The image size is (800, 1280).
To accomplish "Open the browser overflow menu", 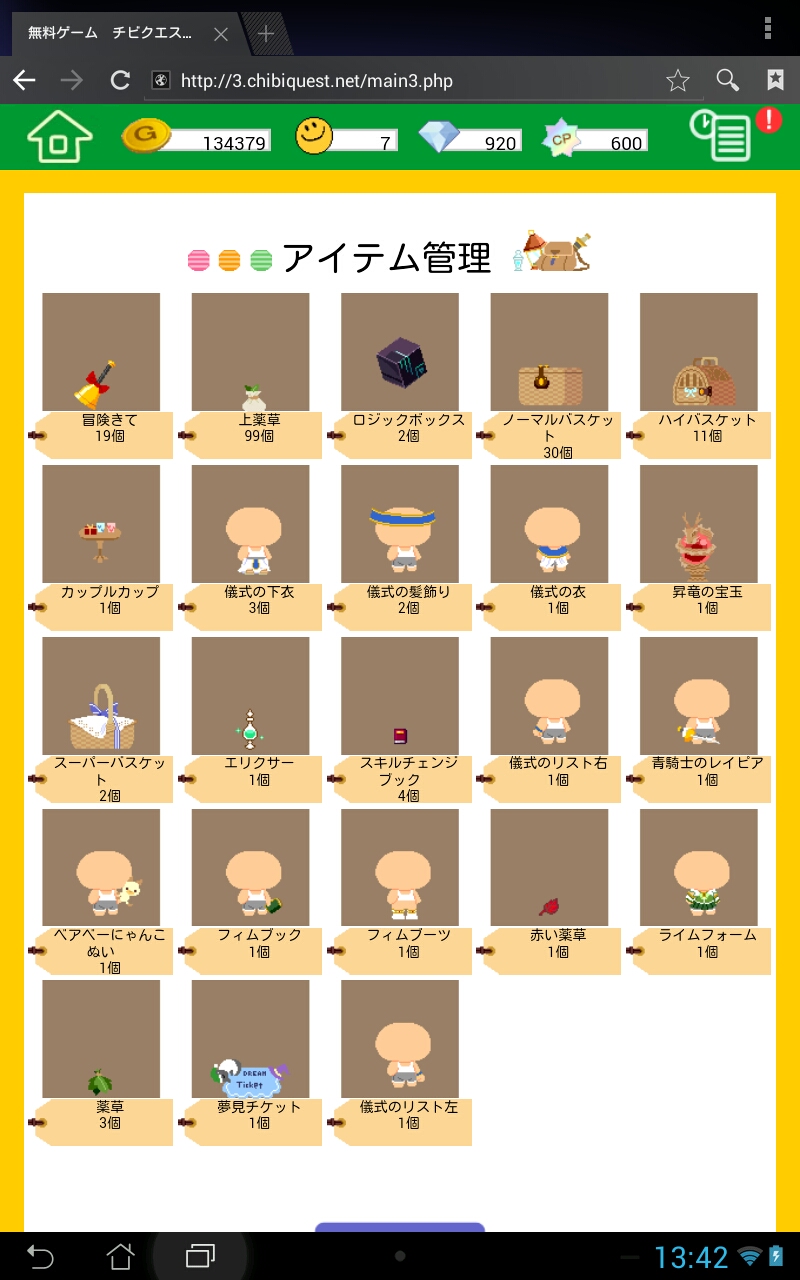I will 768,27.
